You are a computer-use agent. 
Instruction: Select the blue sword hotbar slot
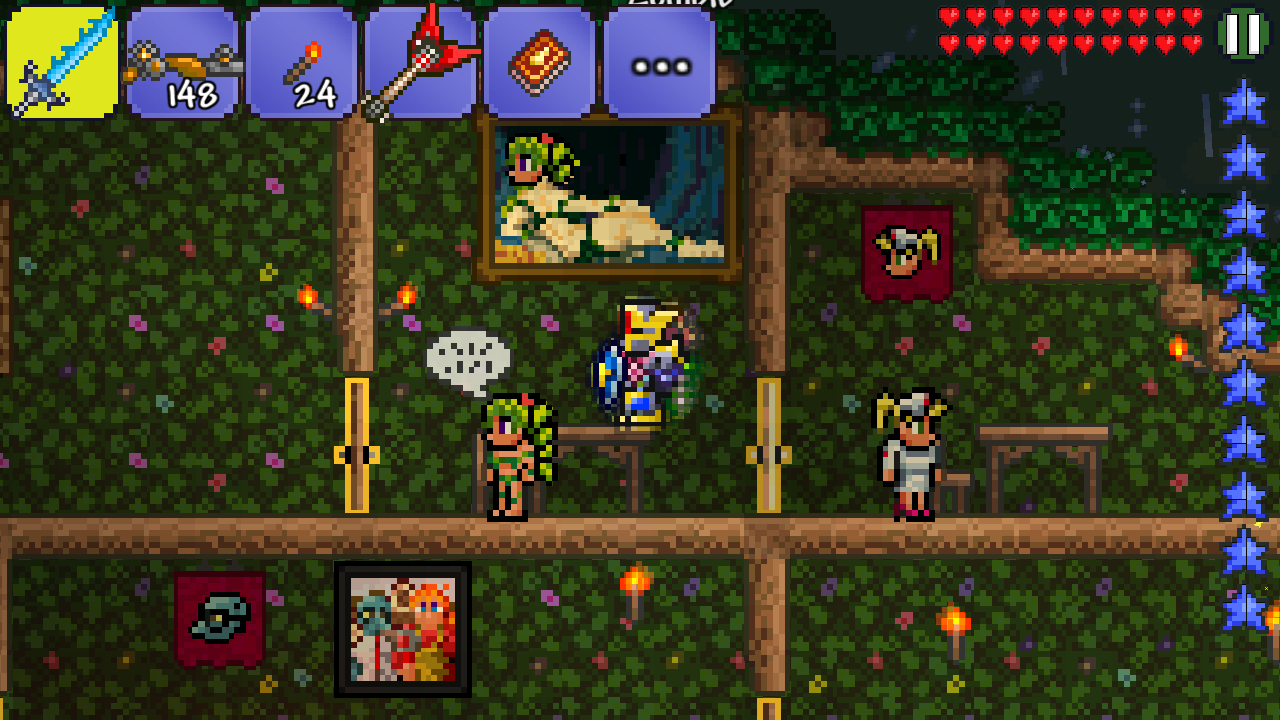(x=62, y=62)
